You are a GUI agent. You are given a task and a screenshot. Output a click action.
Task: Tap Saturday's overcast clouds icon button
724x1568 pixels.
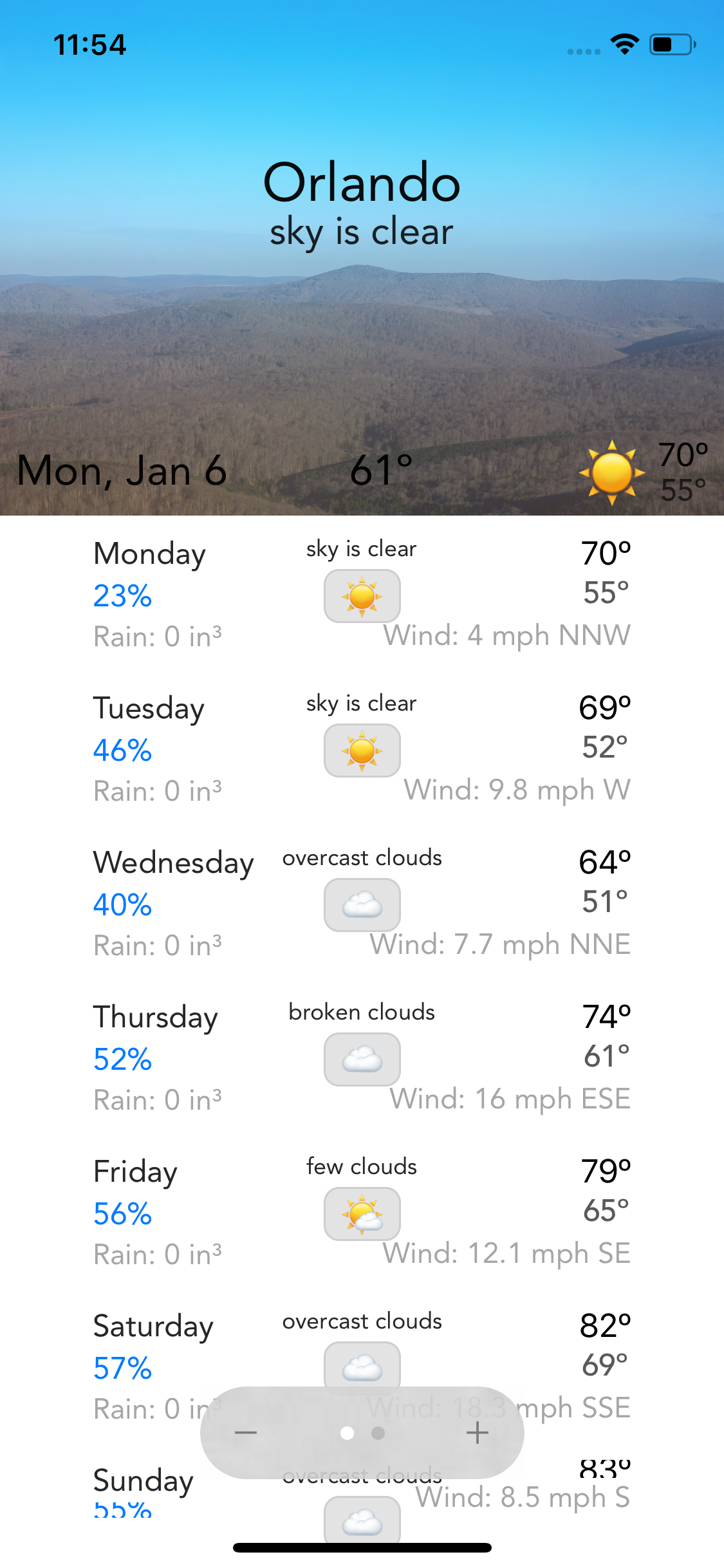[x=362, y=1365]
